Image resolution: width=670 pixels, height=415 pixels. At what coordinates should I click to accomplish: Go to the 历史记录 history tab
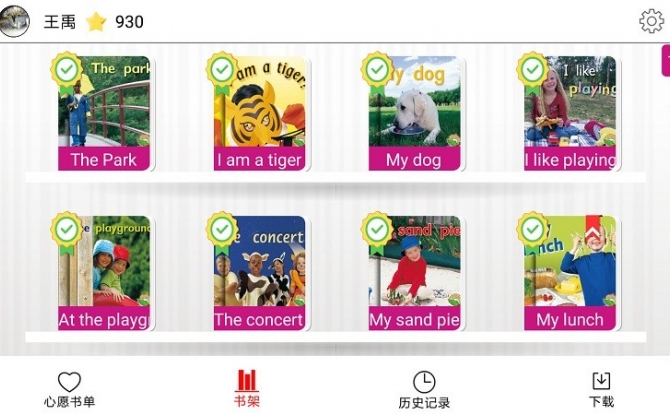click(x=424, y=389)
